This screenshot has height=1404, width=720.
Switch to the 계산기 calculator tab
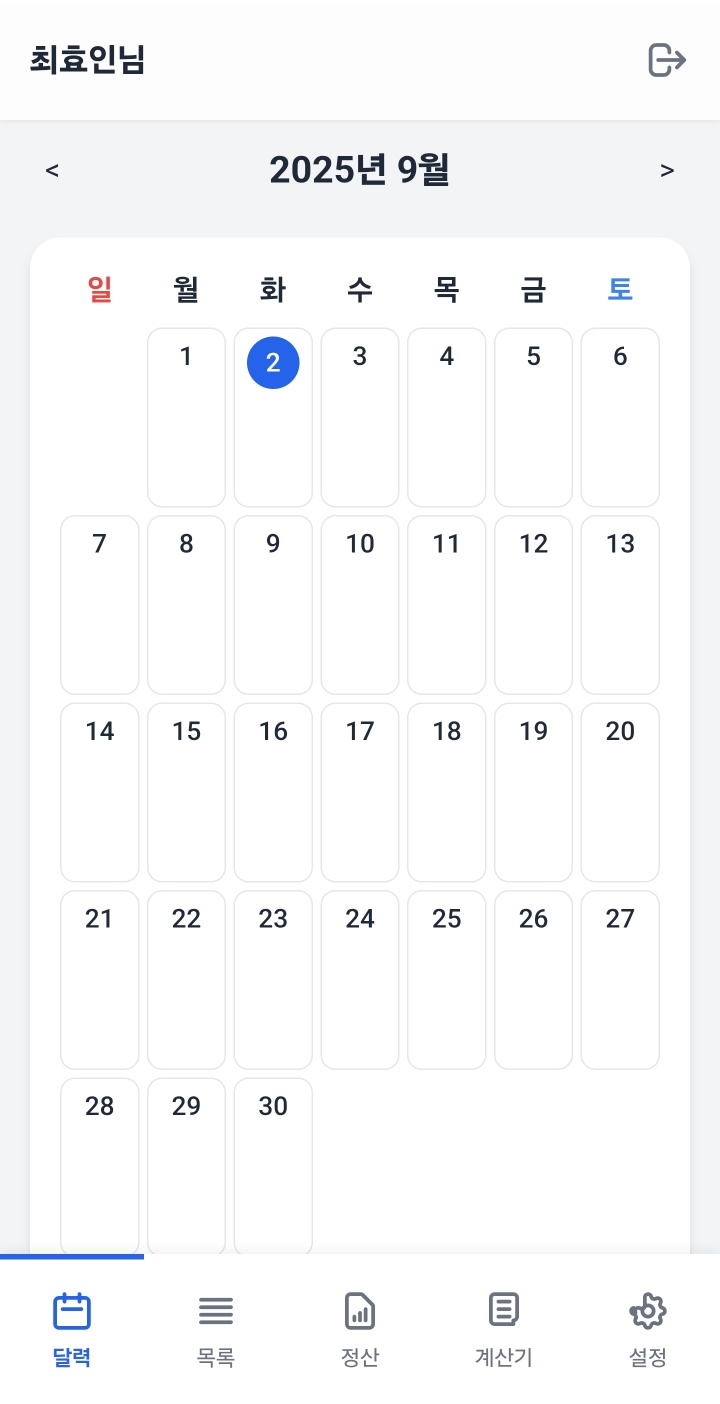tap(504, 1329)
